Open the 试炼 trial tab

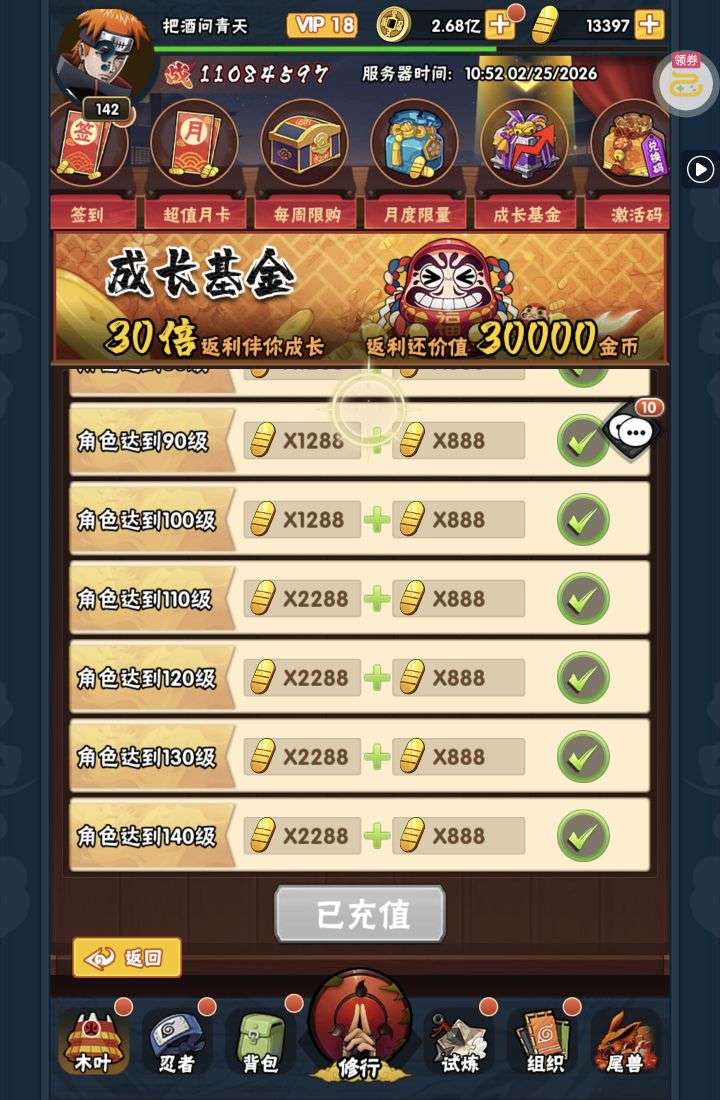tap(459, 1041)
